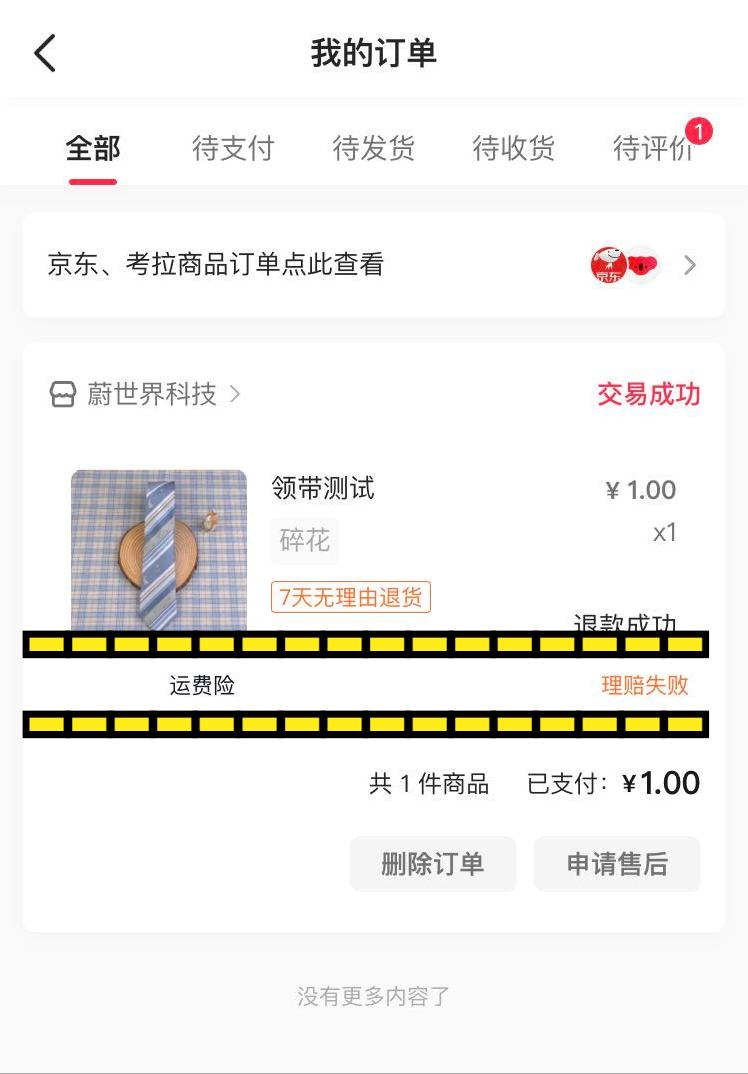Open store page with chevron after 蔚世界科技
The image size is (748, 1074).
[x=235, y=394]
